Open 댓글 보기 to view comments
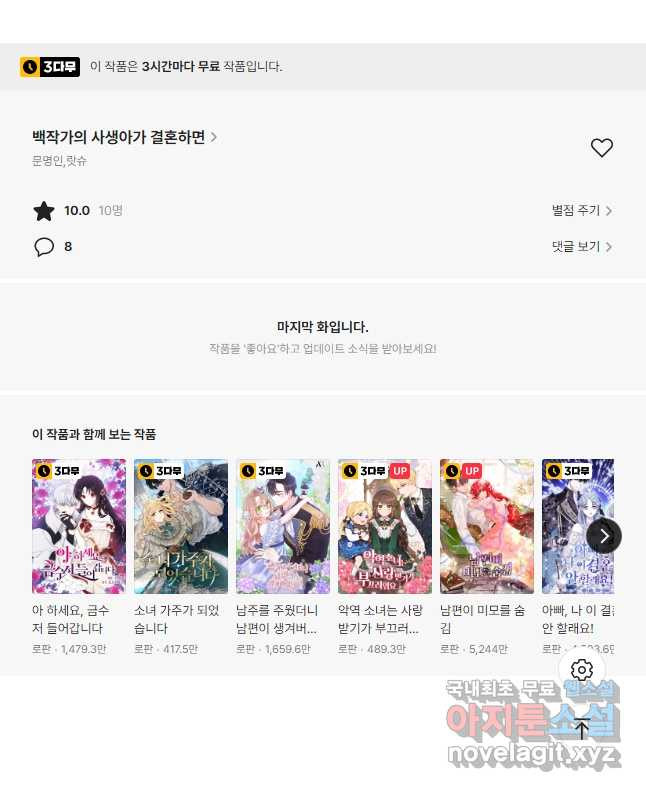 (581, 246)
